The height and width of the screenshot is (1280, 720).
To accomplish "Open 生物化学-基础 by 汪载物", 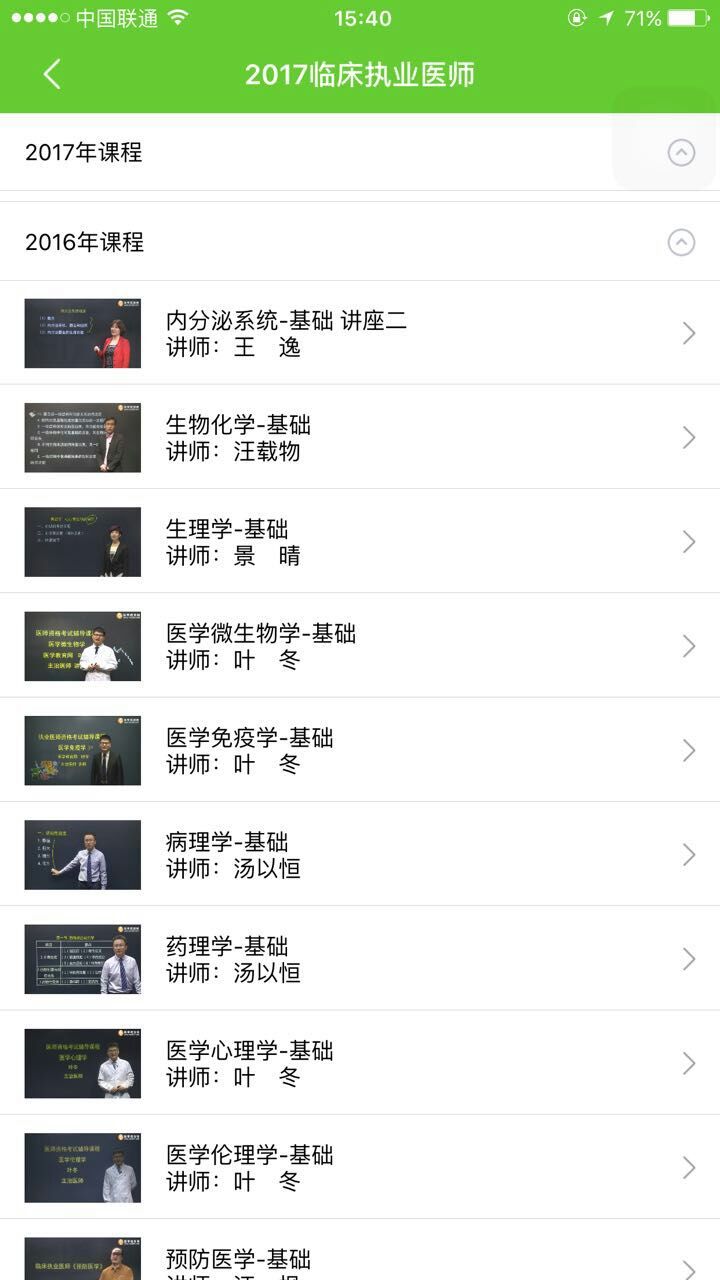I will (360, 438).
